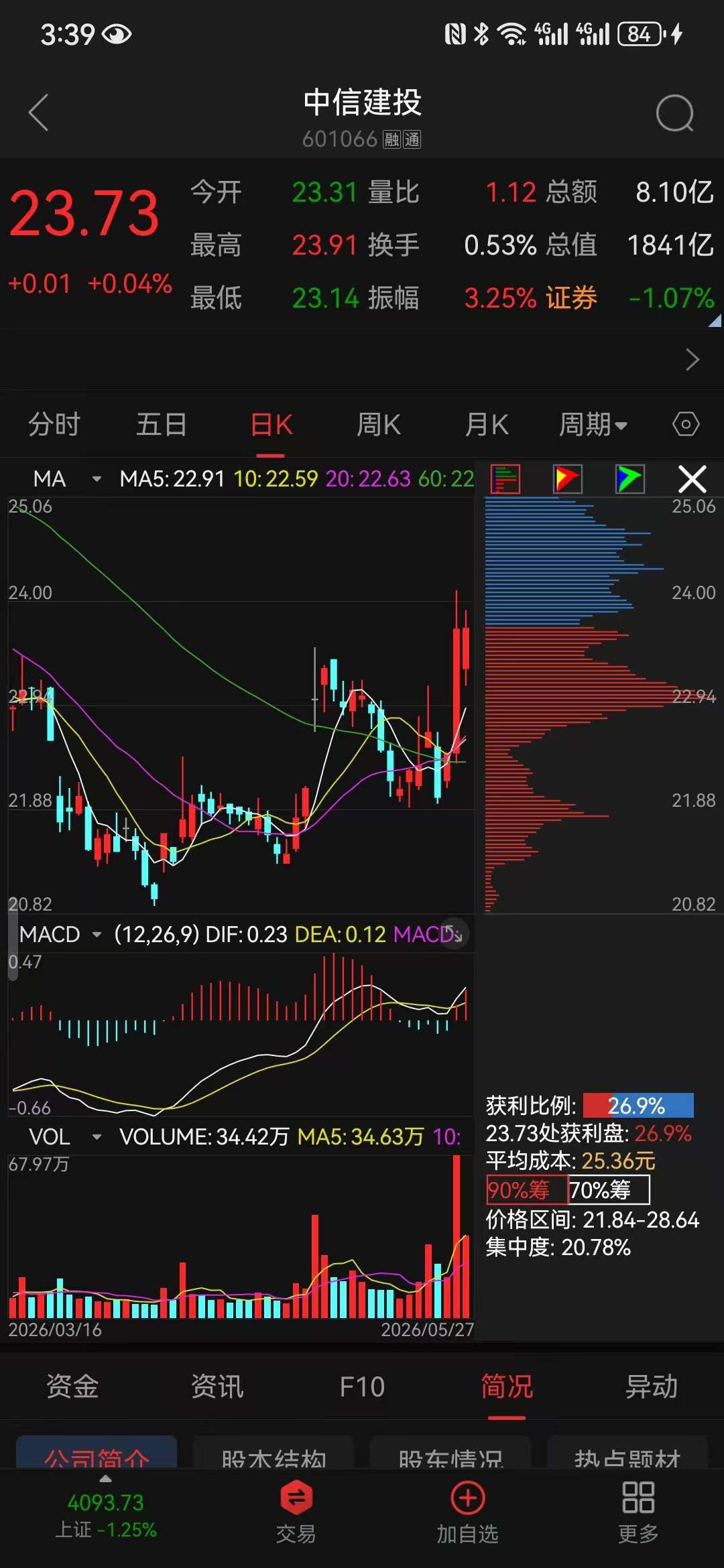Close the chip distribution panel
724x1568 pixels.
(692, 479)
